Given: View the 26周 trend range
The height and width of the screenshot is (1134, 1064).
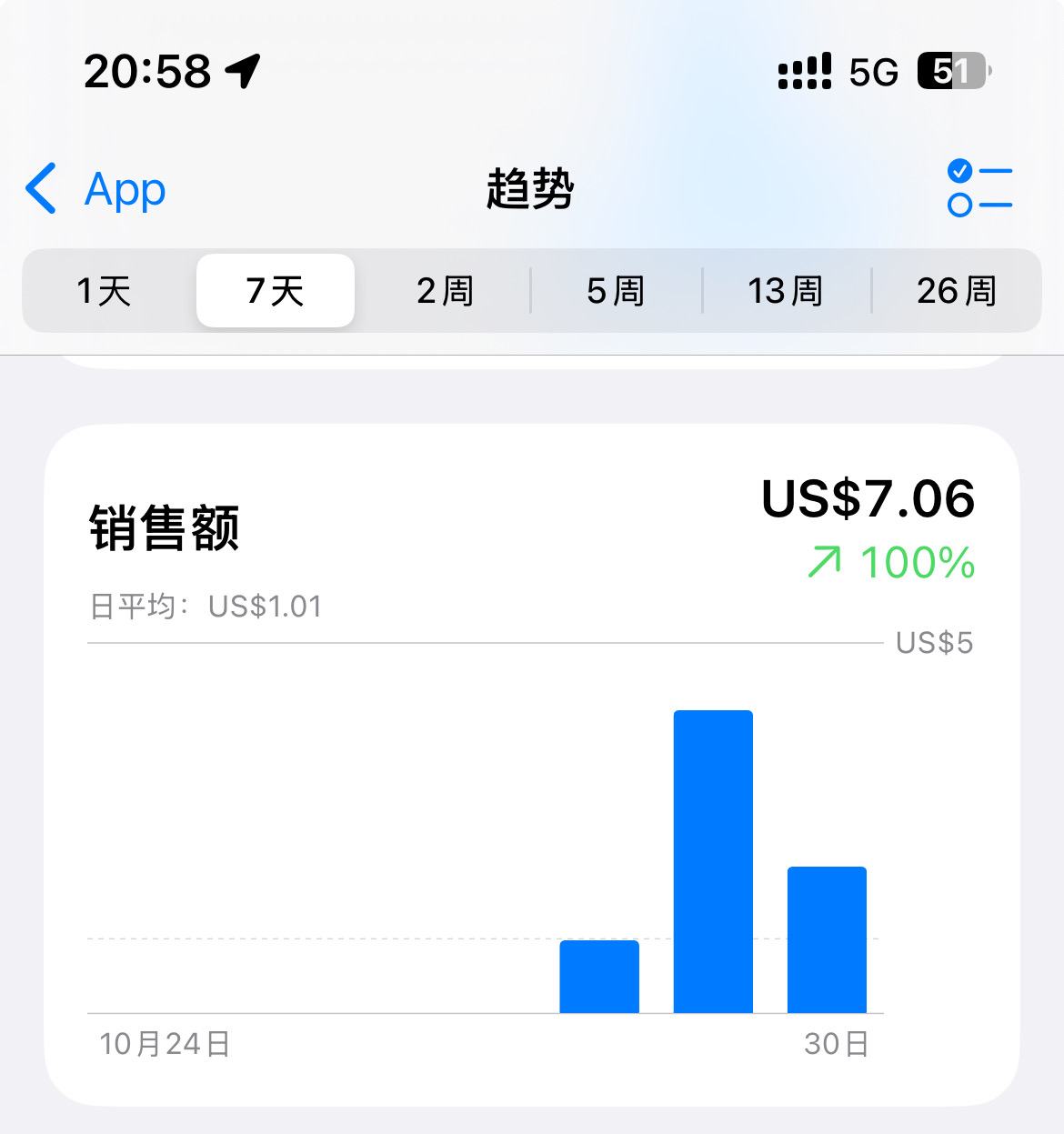Looking at the screenshot, I should click(956, 291).
